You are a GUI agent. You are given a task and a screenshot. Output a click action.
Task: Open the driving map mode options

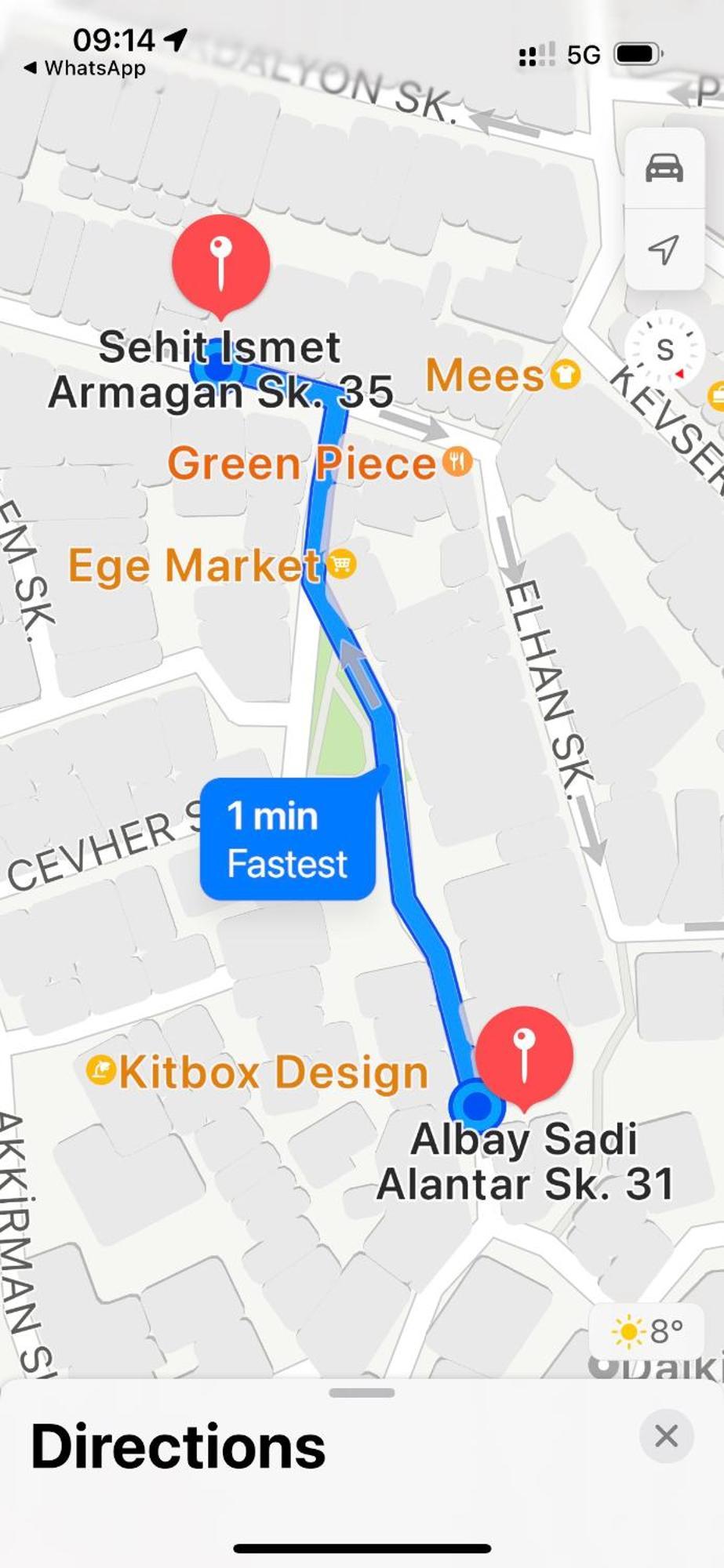[664, 168]
